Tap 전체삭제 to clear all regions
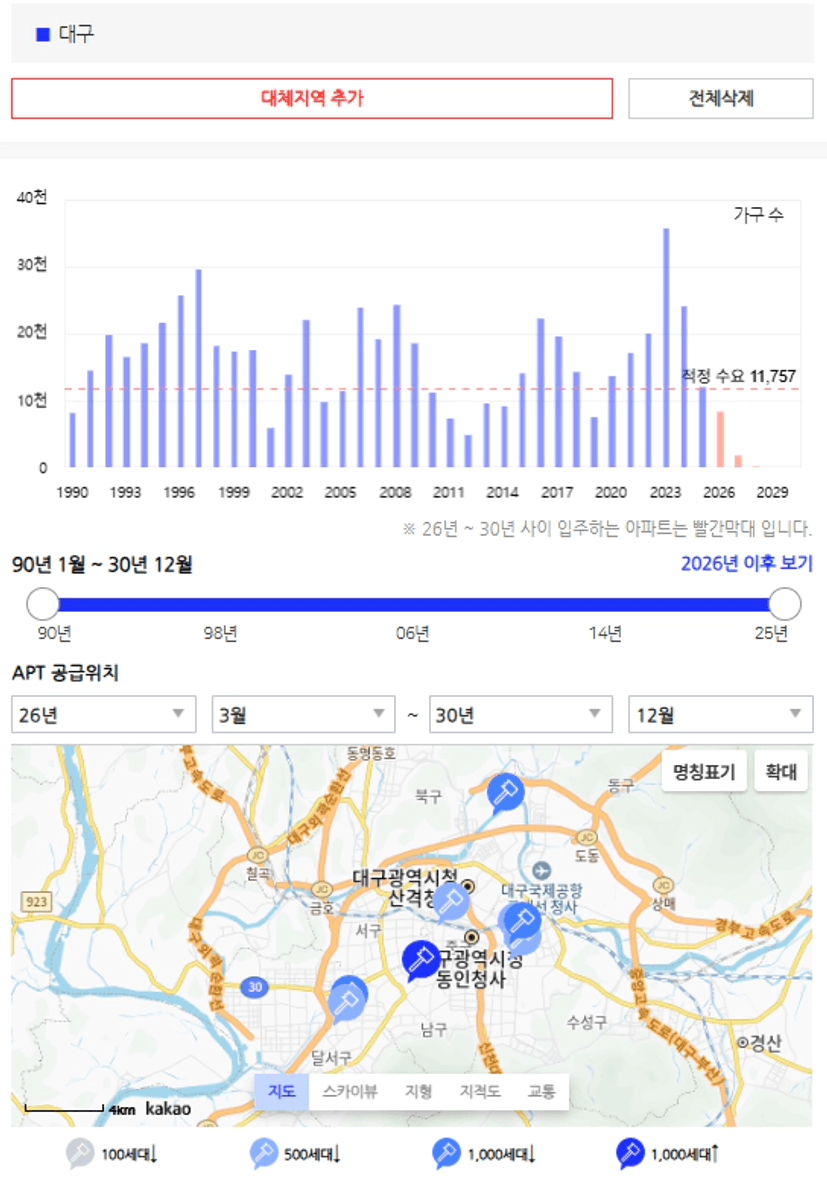This screenshot has height=1183, width=827. tap(721, 98)
